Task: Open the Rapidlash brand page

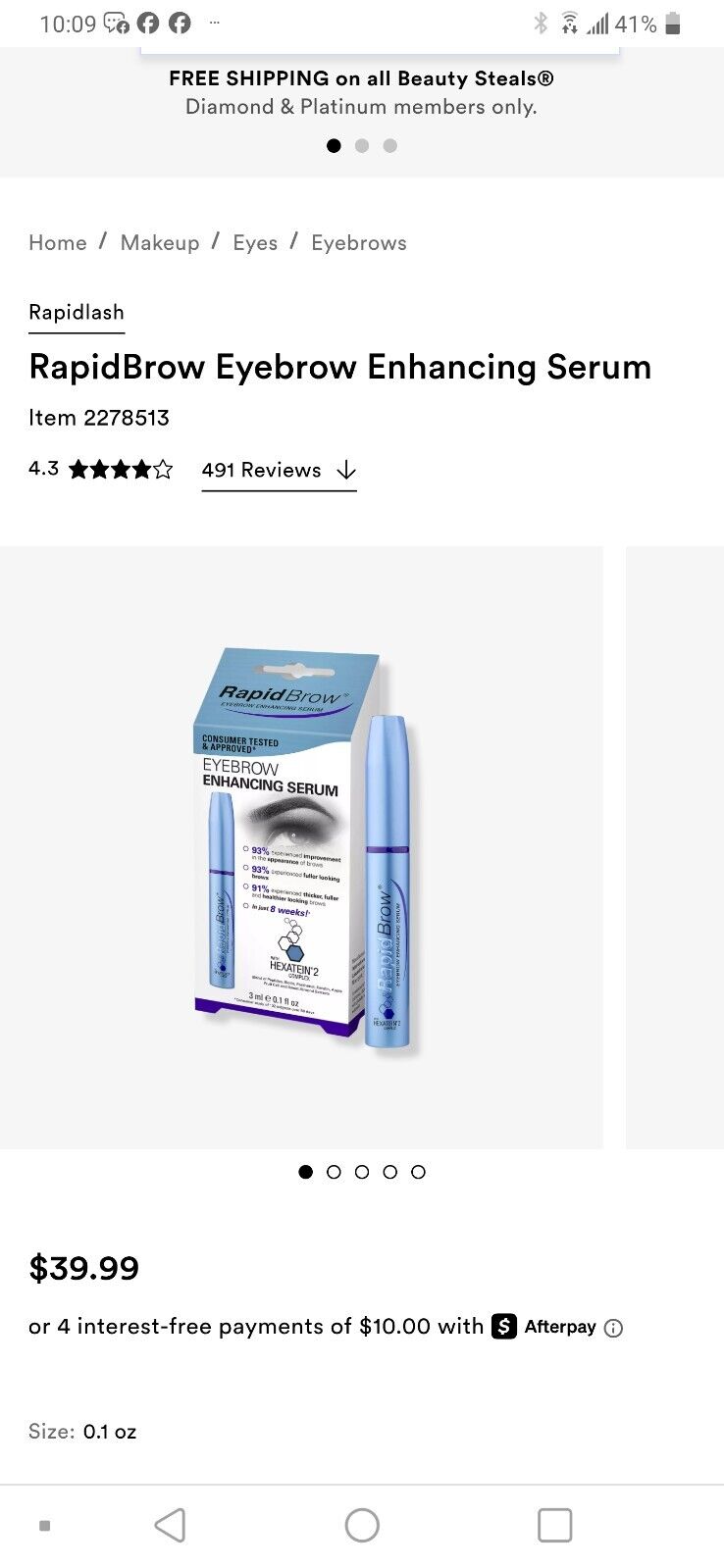Action: click(77, 313)
